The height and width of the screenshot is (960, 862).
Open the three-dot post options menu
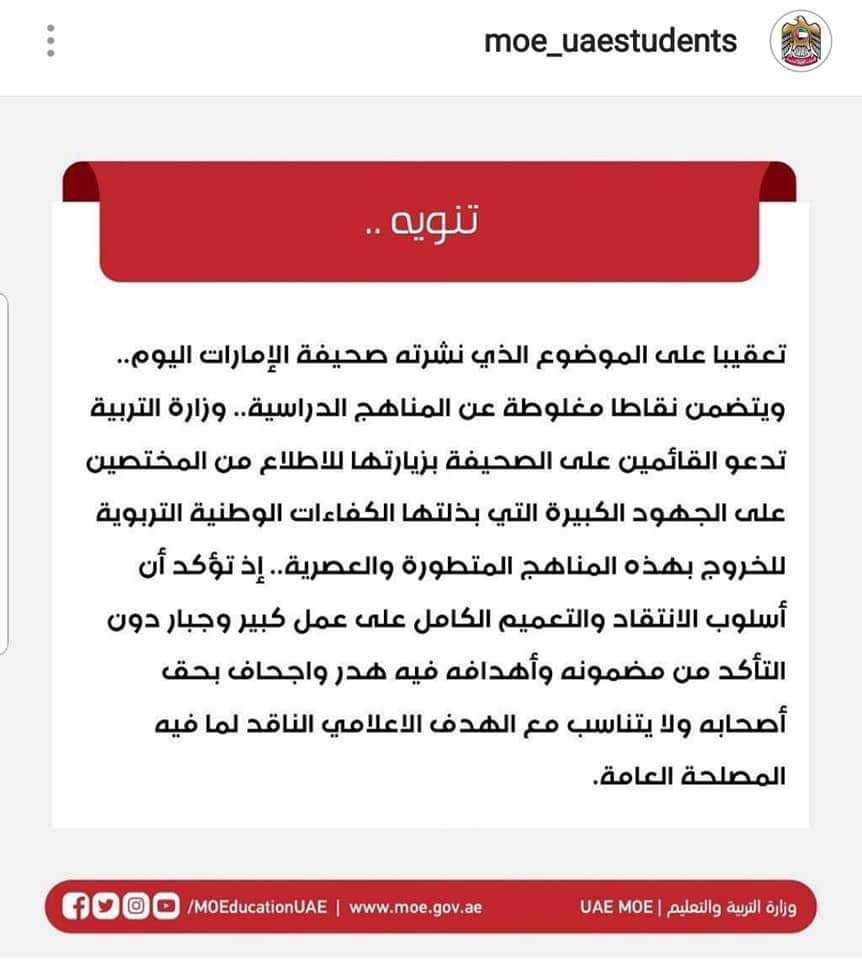[x=51, y=41]
